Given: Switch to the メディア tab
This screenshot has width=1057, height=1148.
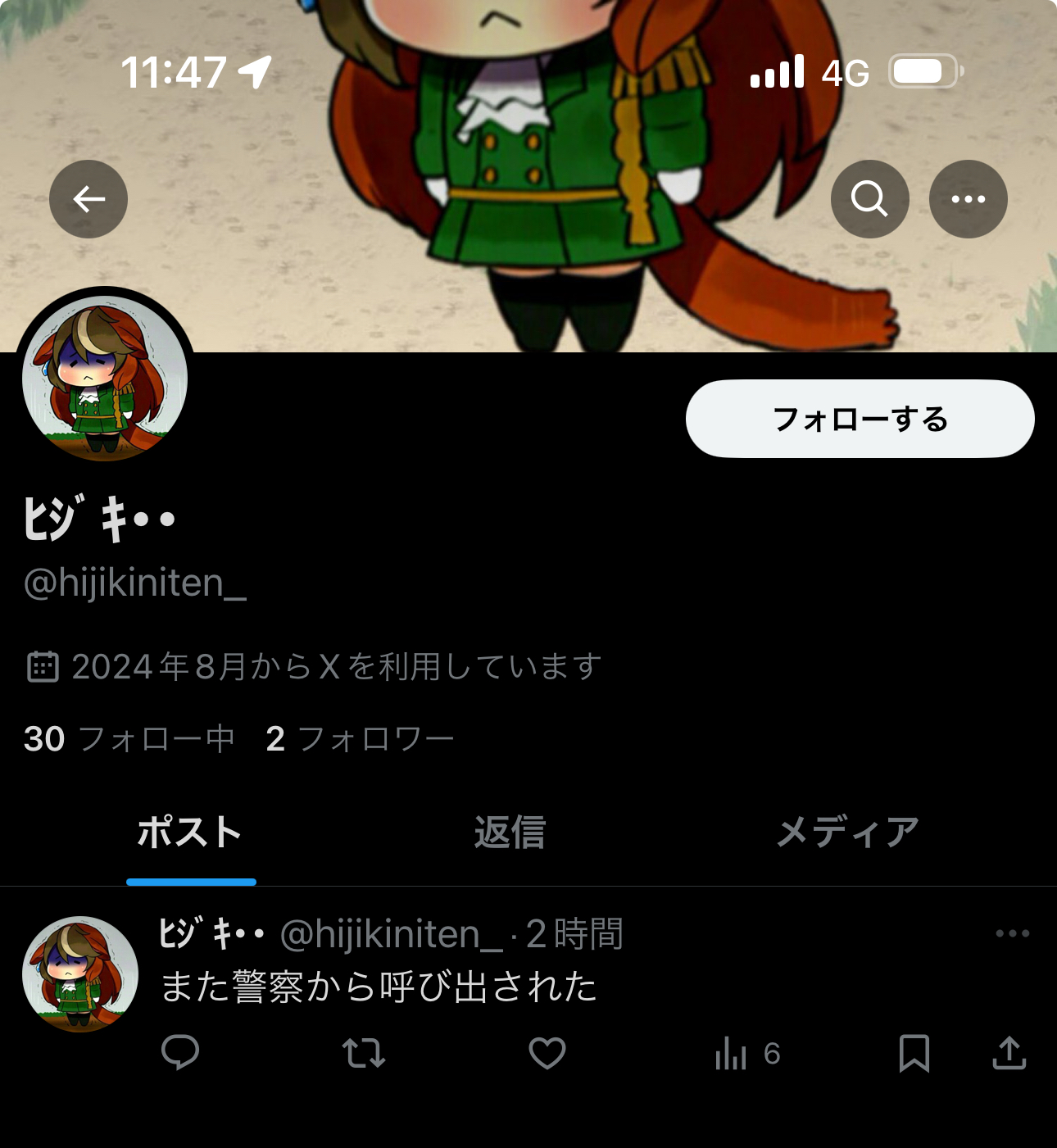Looking at the screenshot, I should [847, 833].
